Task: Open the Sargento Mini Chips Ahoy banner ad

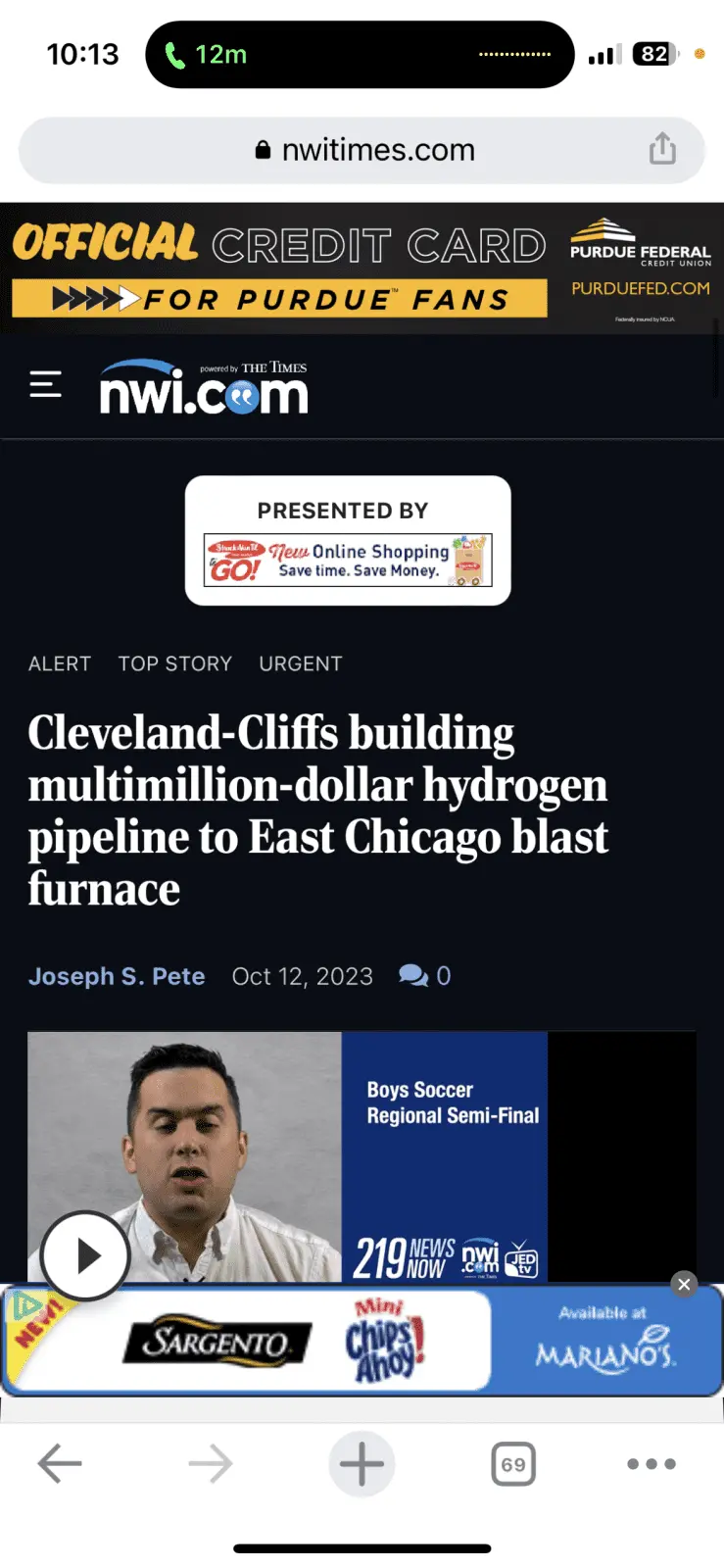Action: [x=362, y=1341]
